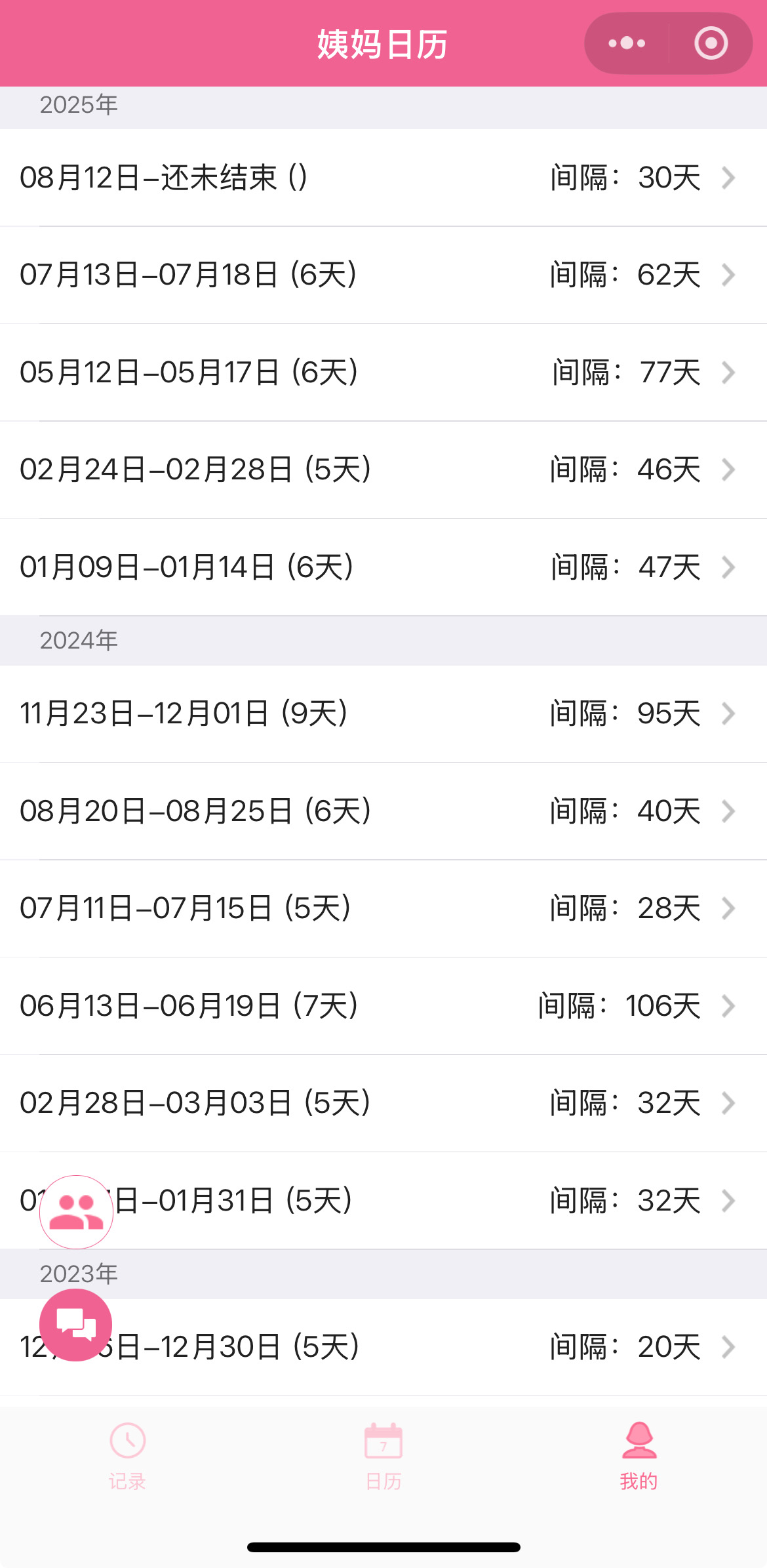
Task: View the 05月12日–05月17日 record
Action: click(383, 372)
